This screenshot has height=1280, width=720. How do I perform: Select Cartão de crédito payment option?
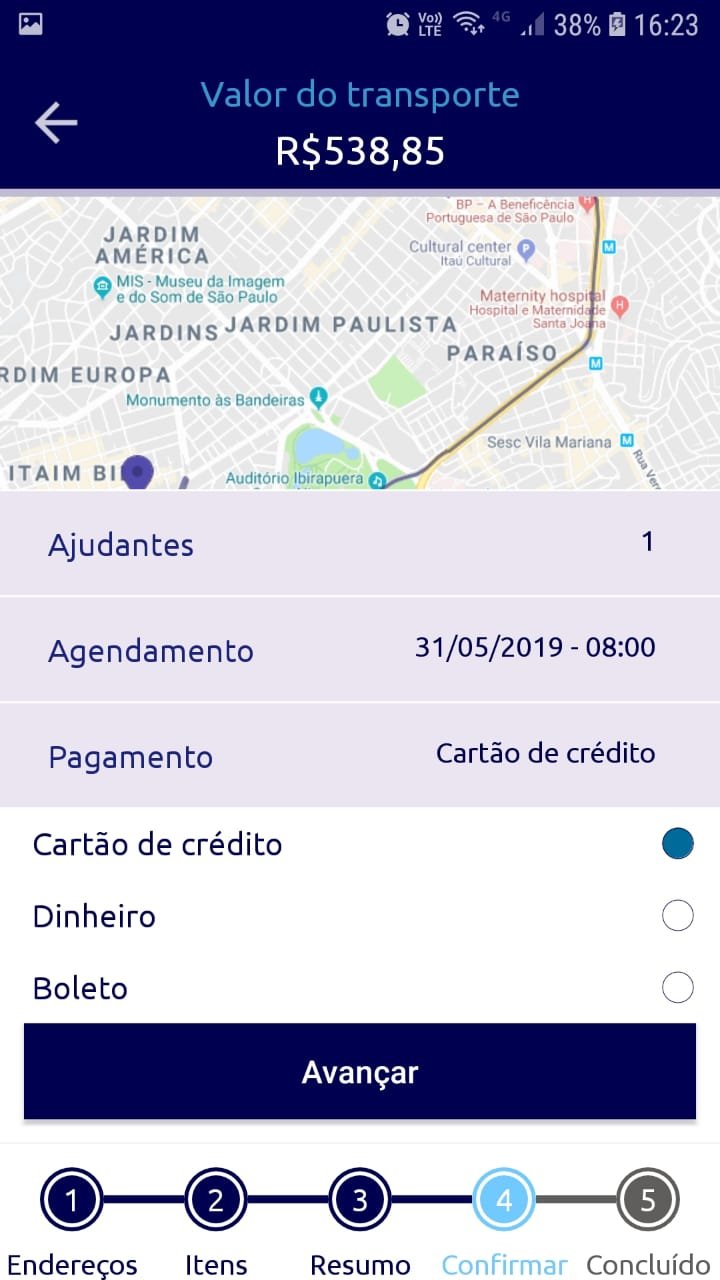360,844
